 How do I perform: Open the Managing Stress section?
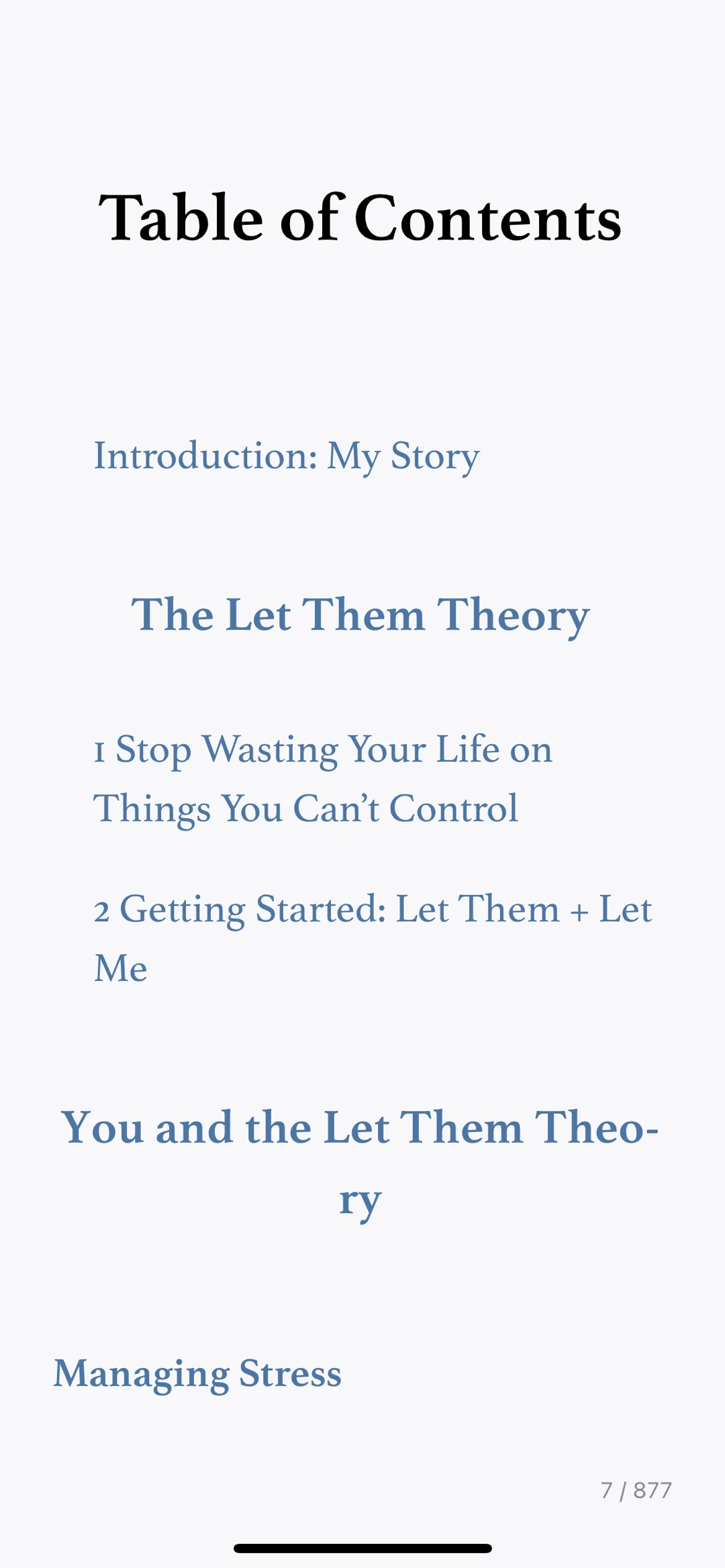tap(197, 1375)
